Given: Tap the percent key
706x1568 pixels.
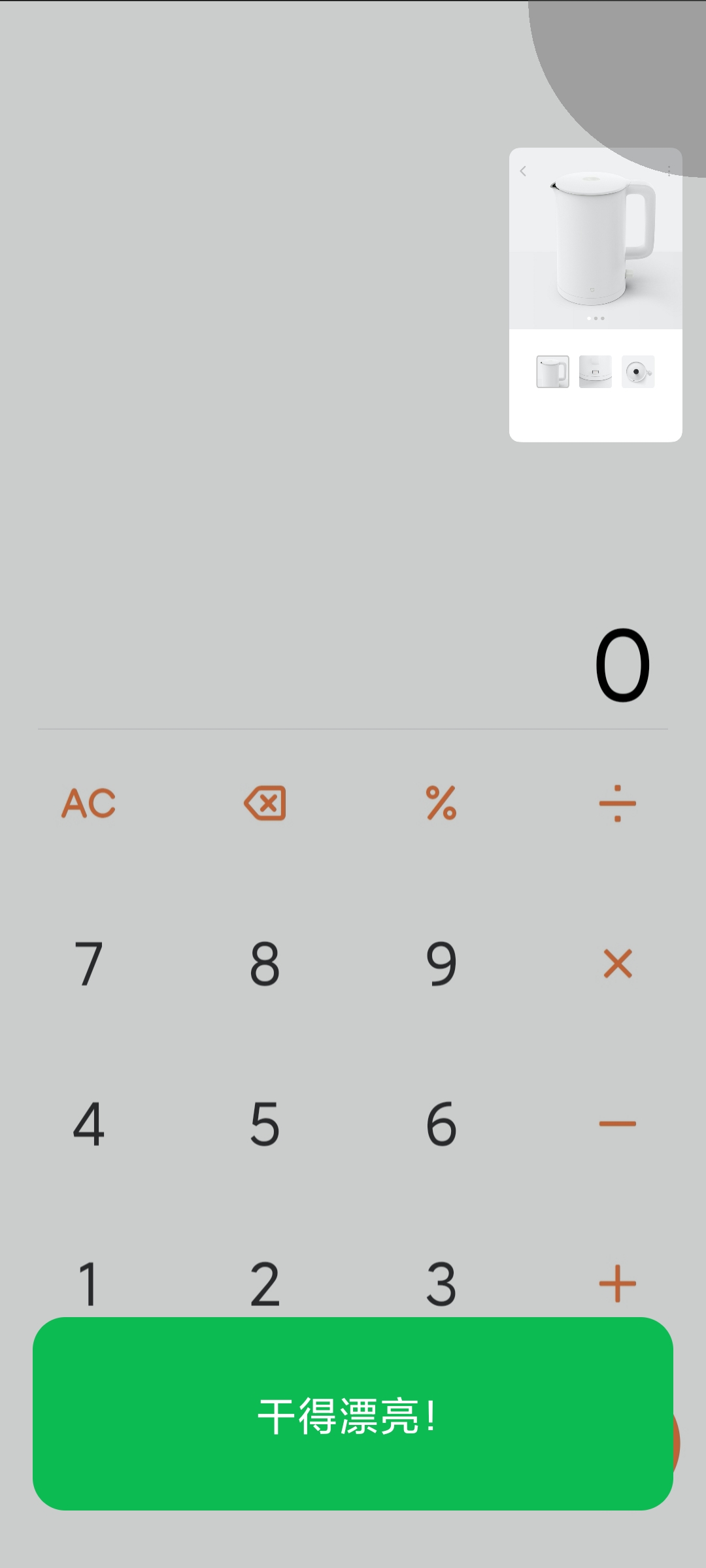Looking at the screenshot, I should [x=441, y=803].
